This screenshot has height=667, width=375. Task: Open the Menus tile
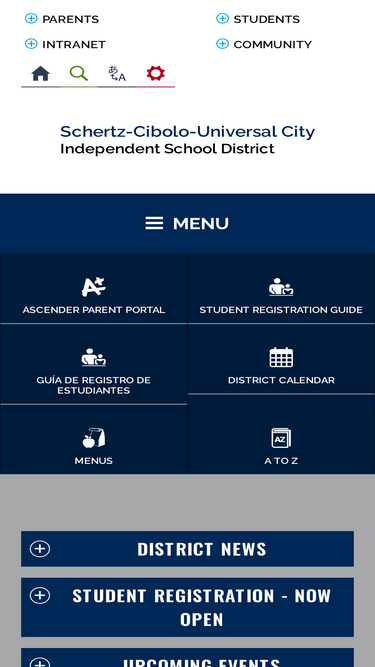tap(94, 439)
